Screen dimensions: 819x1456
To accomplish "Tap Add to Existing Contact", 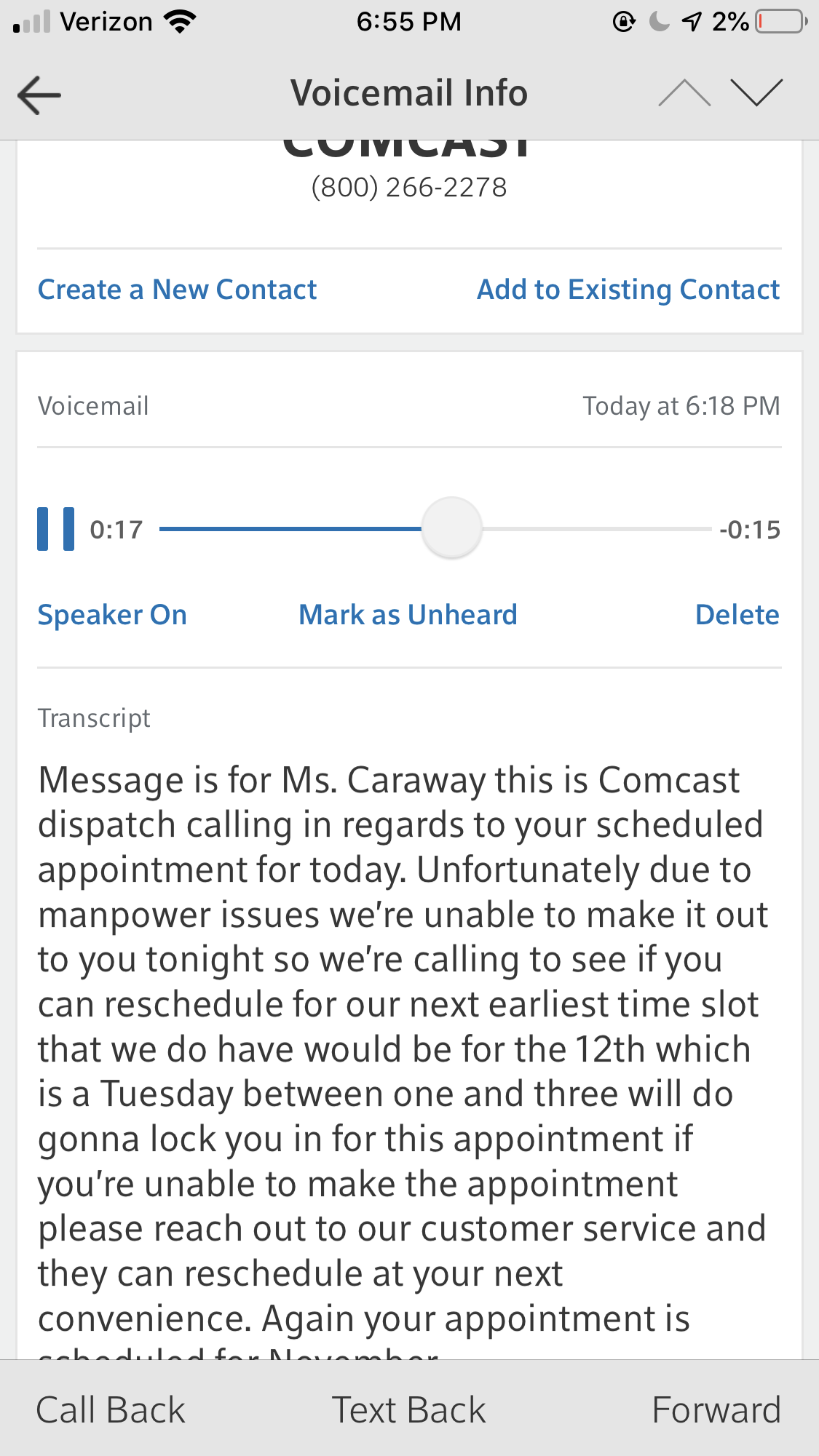I will click(x=628, y=289).
